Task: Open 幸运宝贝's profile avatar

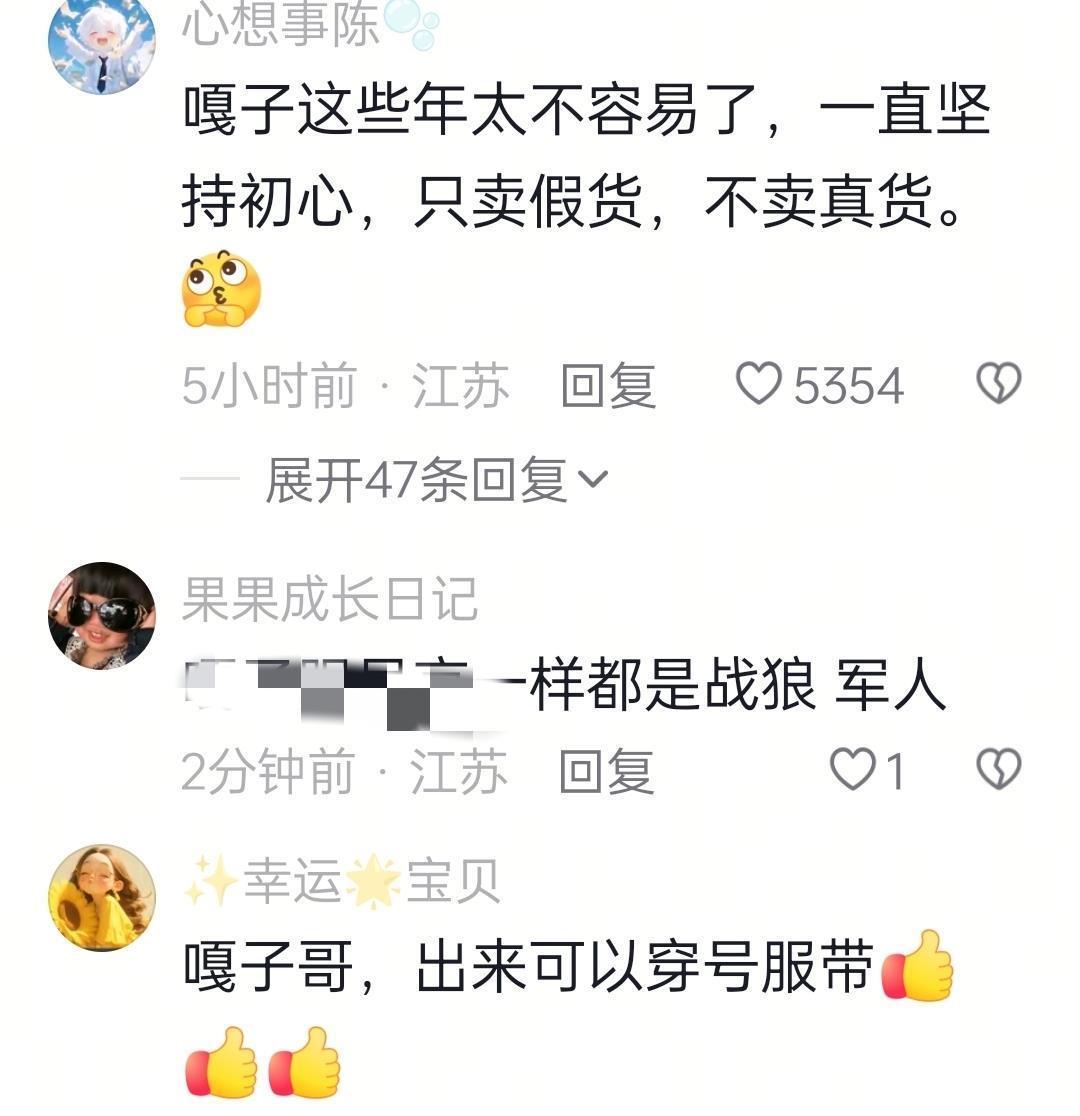Action: click(102, 897)
